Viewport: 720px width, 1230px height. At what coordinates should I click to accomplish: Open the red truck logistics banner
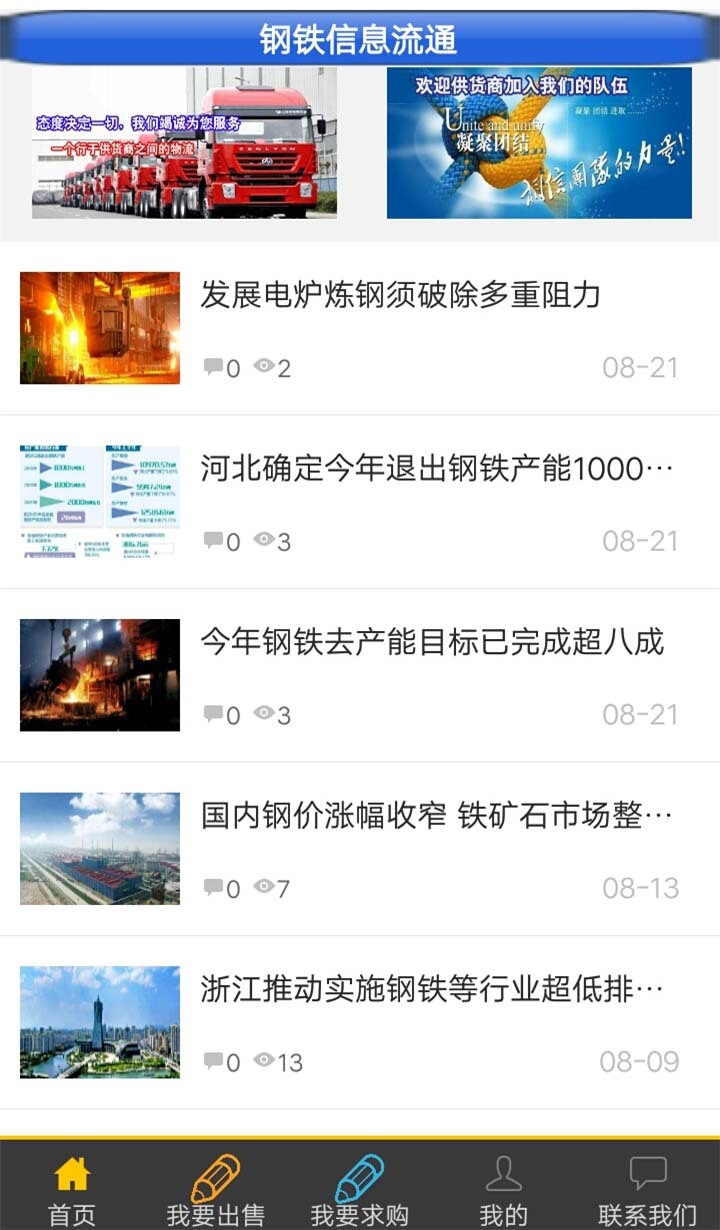tap(184, 142)
